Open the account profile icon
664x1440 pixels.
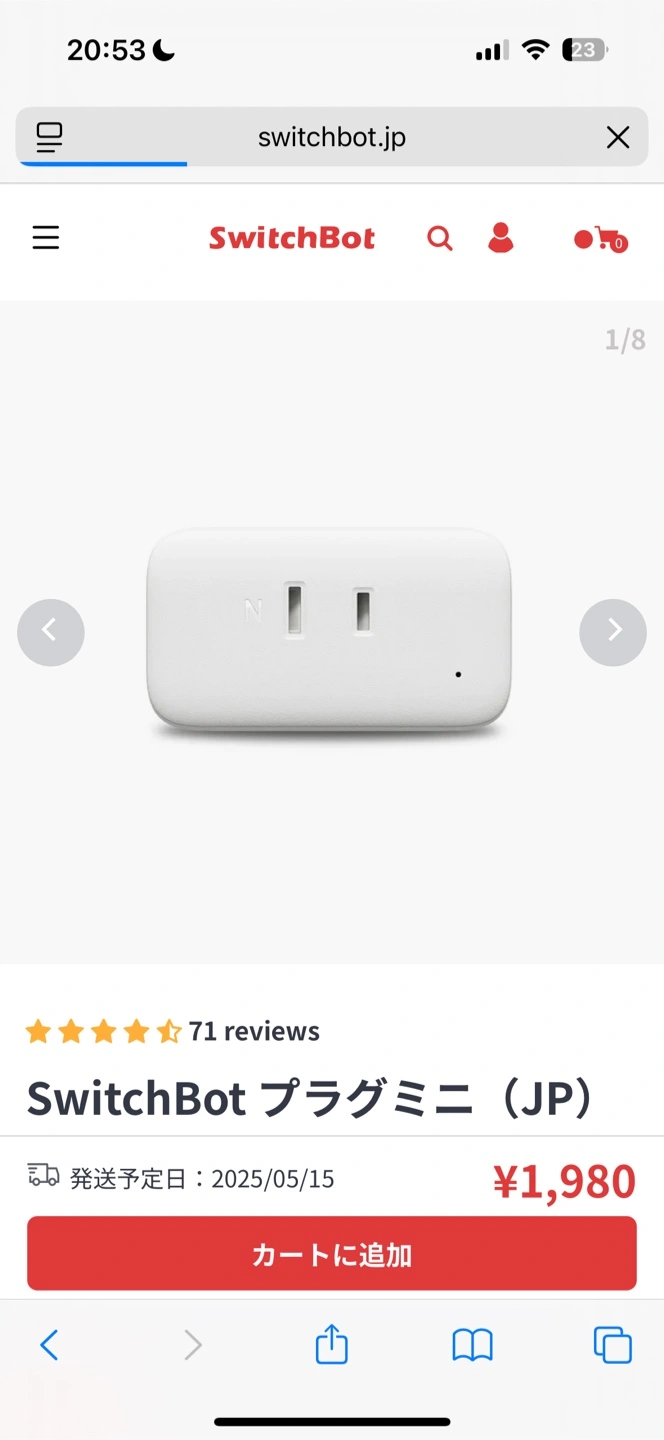[500, 238]
